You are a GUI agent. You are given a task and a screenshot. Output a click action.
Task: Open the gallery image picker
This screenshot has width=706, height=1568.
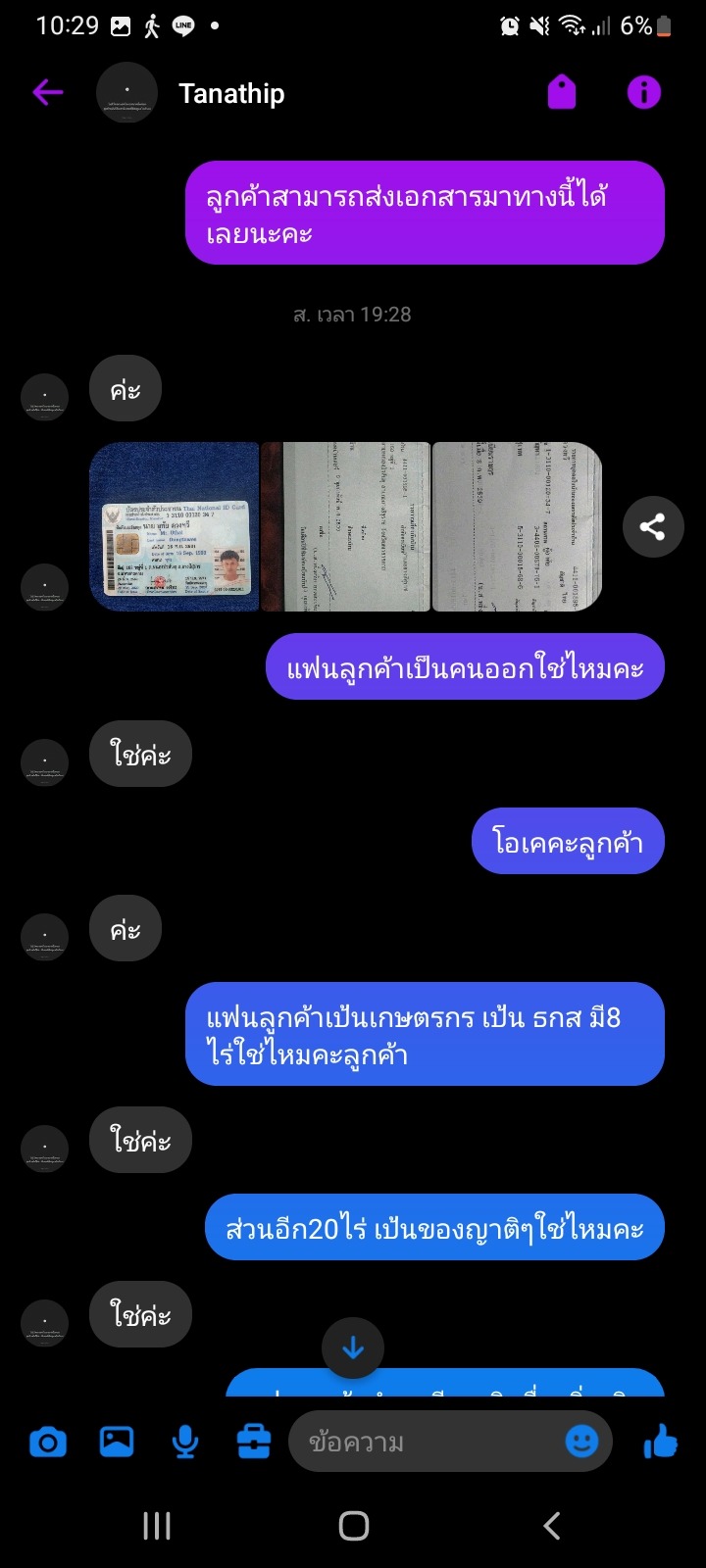[x=117, y=1442]
